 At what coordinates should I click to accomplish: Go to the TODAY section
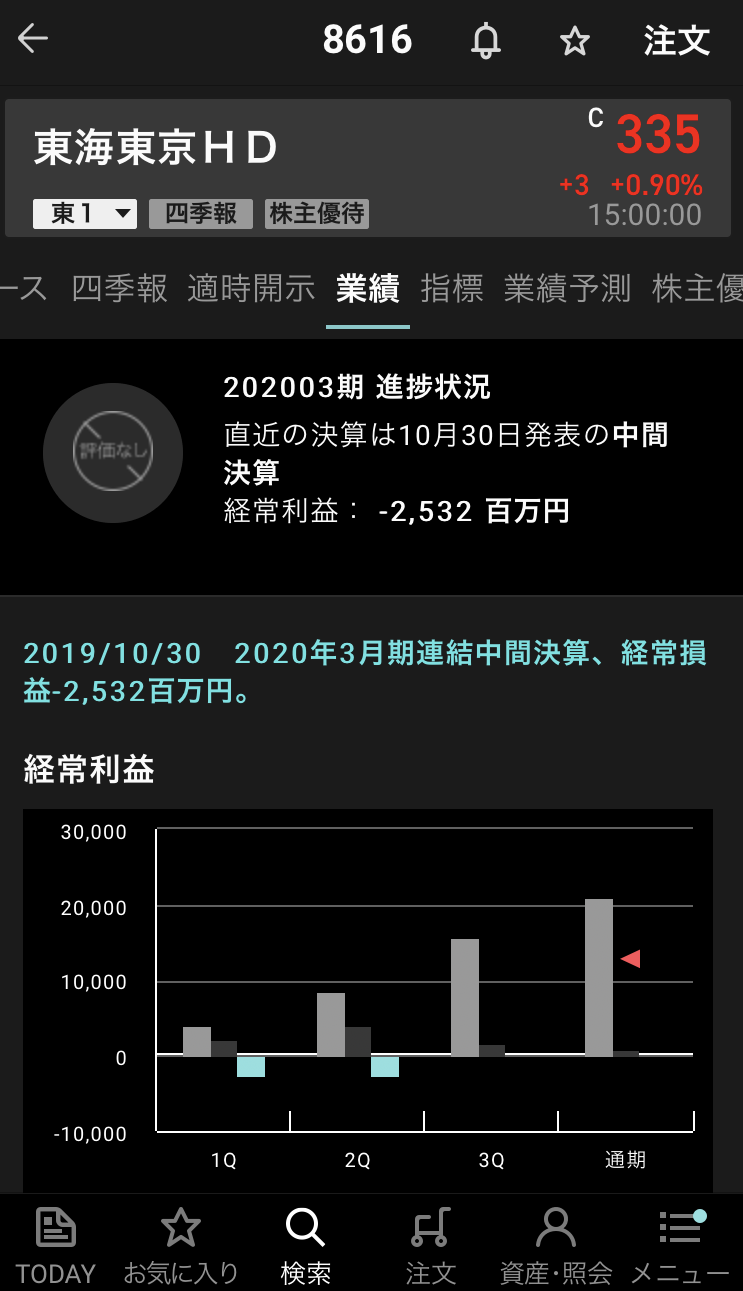click(x=56, y=1245)
